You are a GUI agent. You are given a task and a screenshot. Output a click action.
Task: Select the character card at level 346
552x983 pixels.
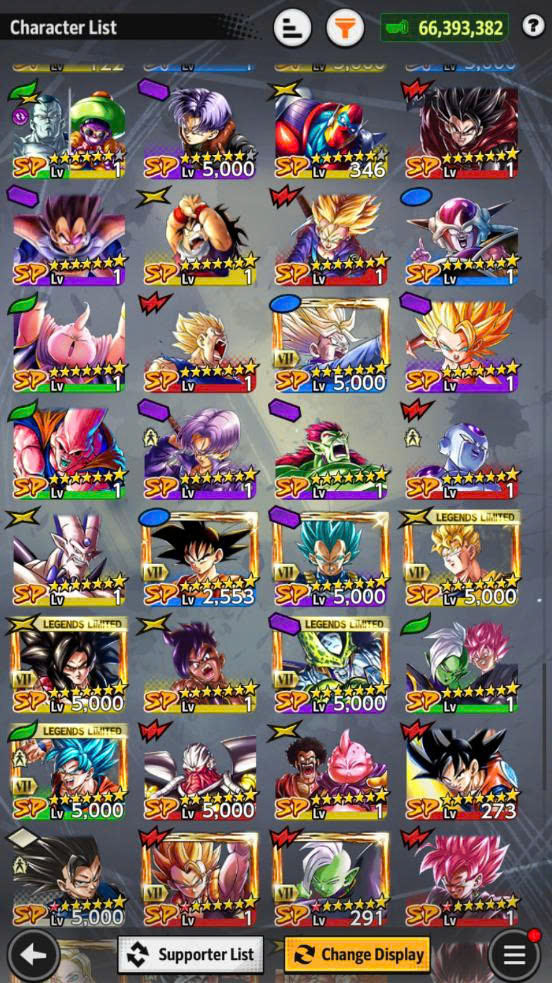pos(330,134)
